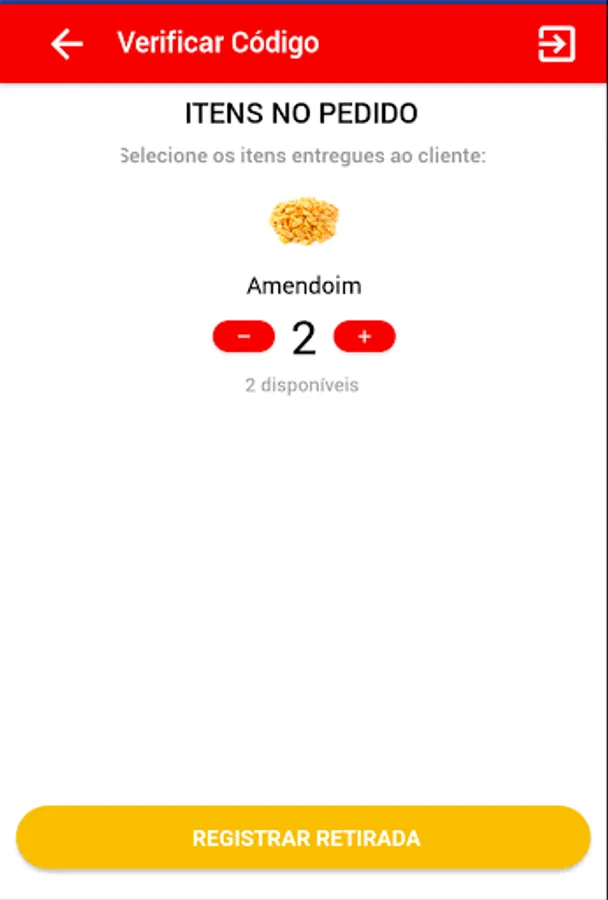Increase Amendoim quantity with plus
Viewport: 608px width, 900px height.
pyautogui.click(x=364, y=337)
